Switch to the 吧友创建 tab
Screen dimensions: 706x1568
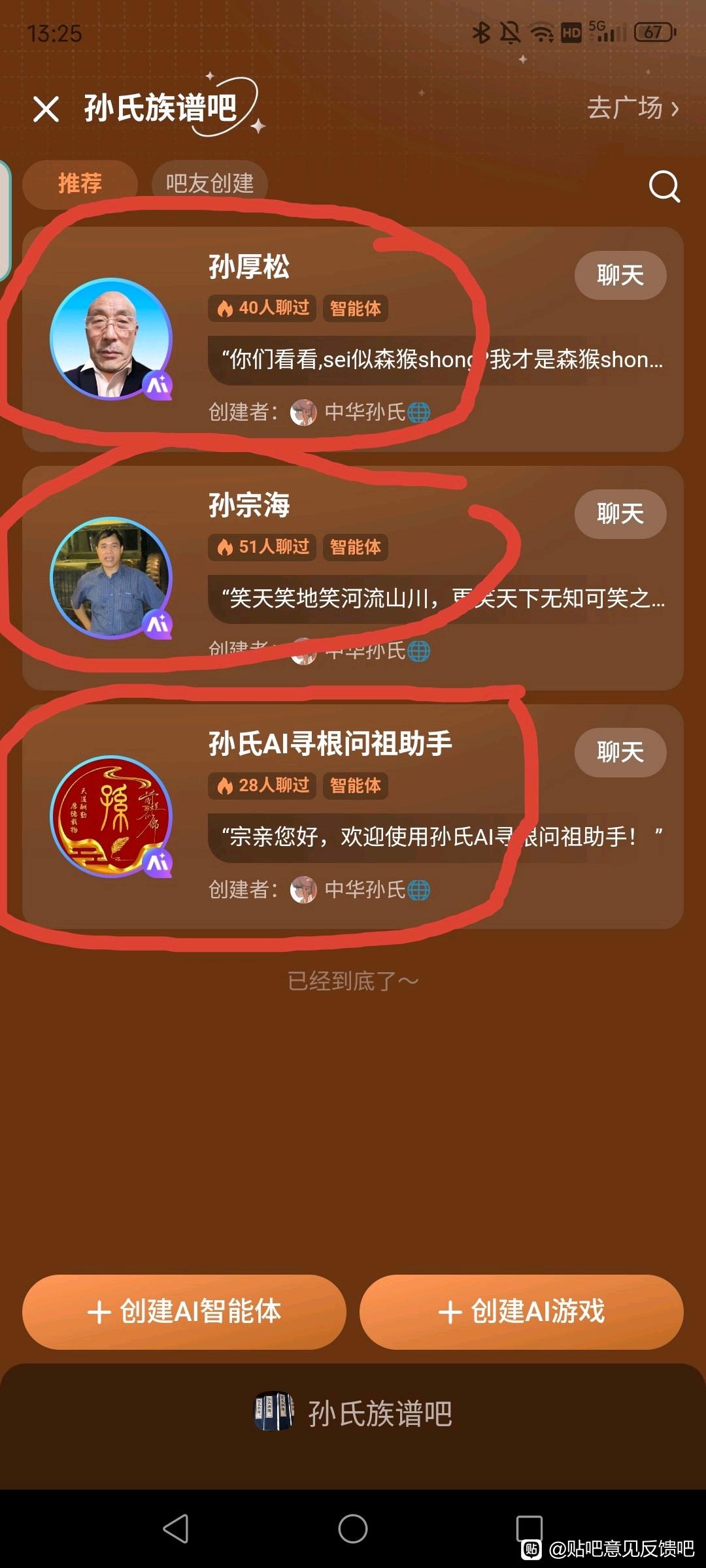click(x=209, y=184)
